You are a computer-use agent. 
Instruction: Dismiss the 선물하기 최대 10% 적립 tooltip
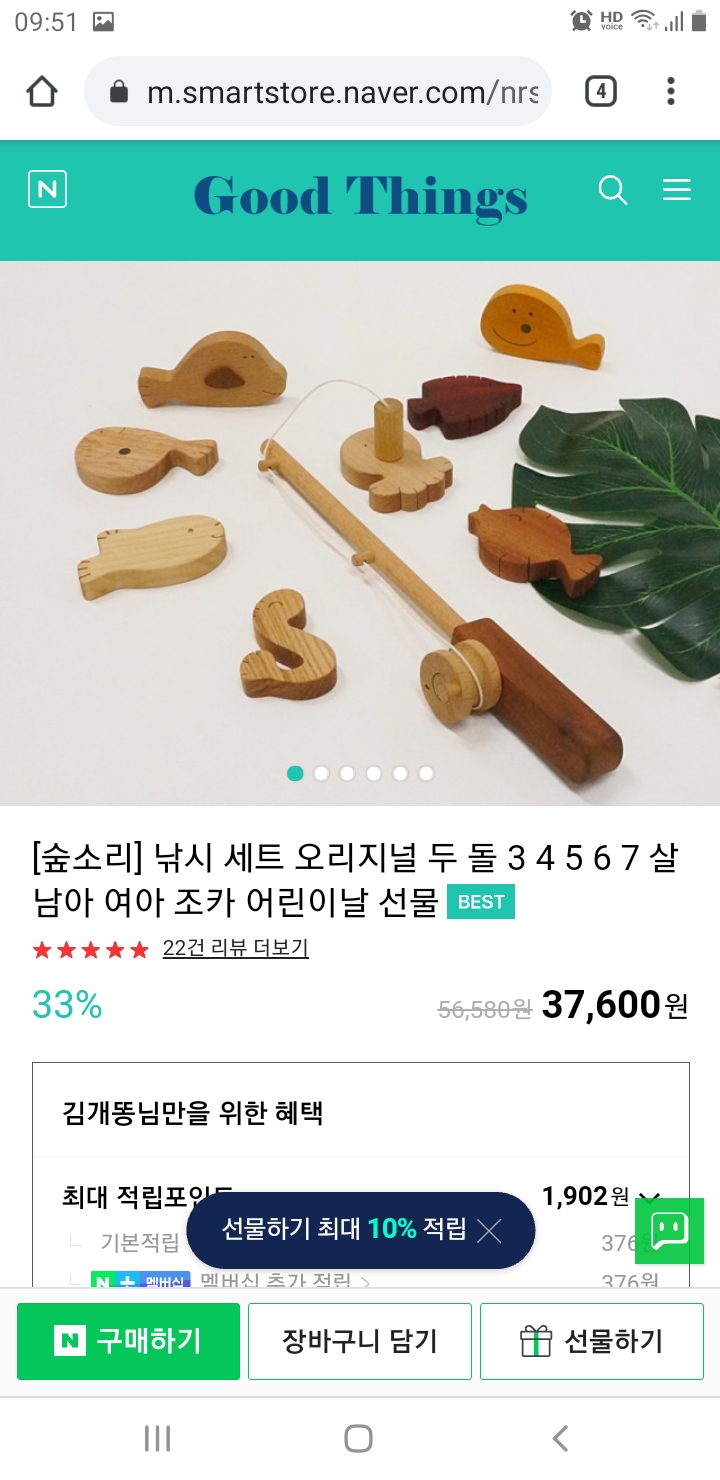click(x=489, y=1230)
